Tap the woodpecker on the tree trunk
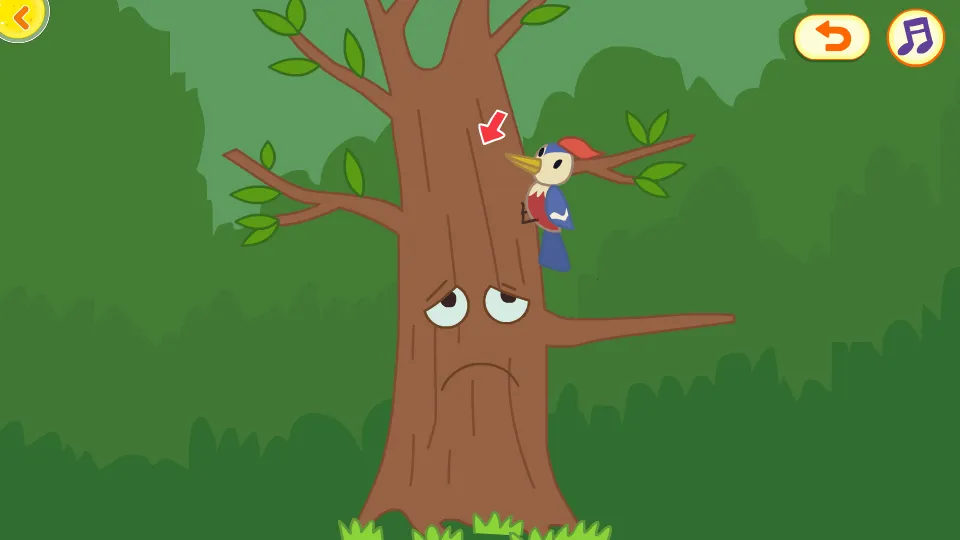Image resolution: width=960 pixels, height=540 pixels. (551, 200)
